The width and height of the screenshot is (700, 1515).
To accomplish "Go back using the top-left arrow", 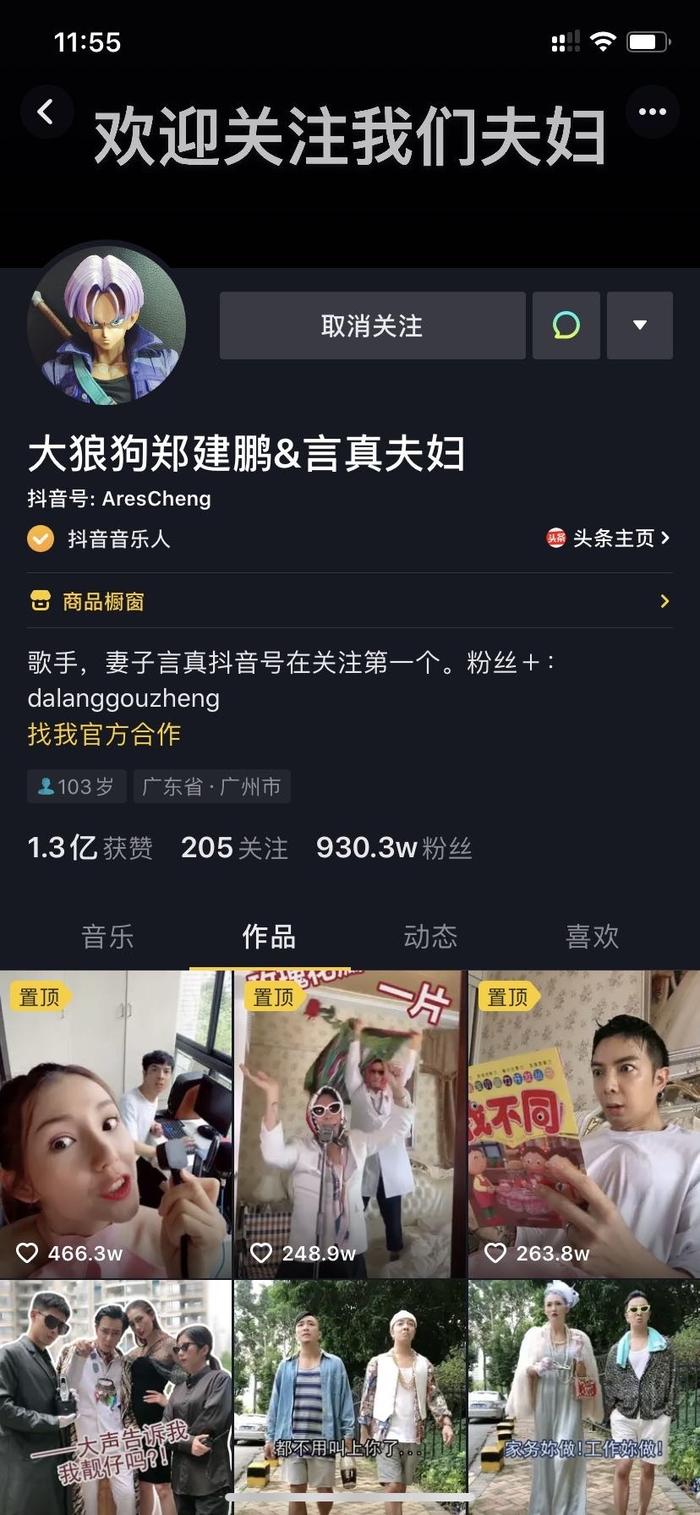I will click(x=46, y=112).
